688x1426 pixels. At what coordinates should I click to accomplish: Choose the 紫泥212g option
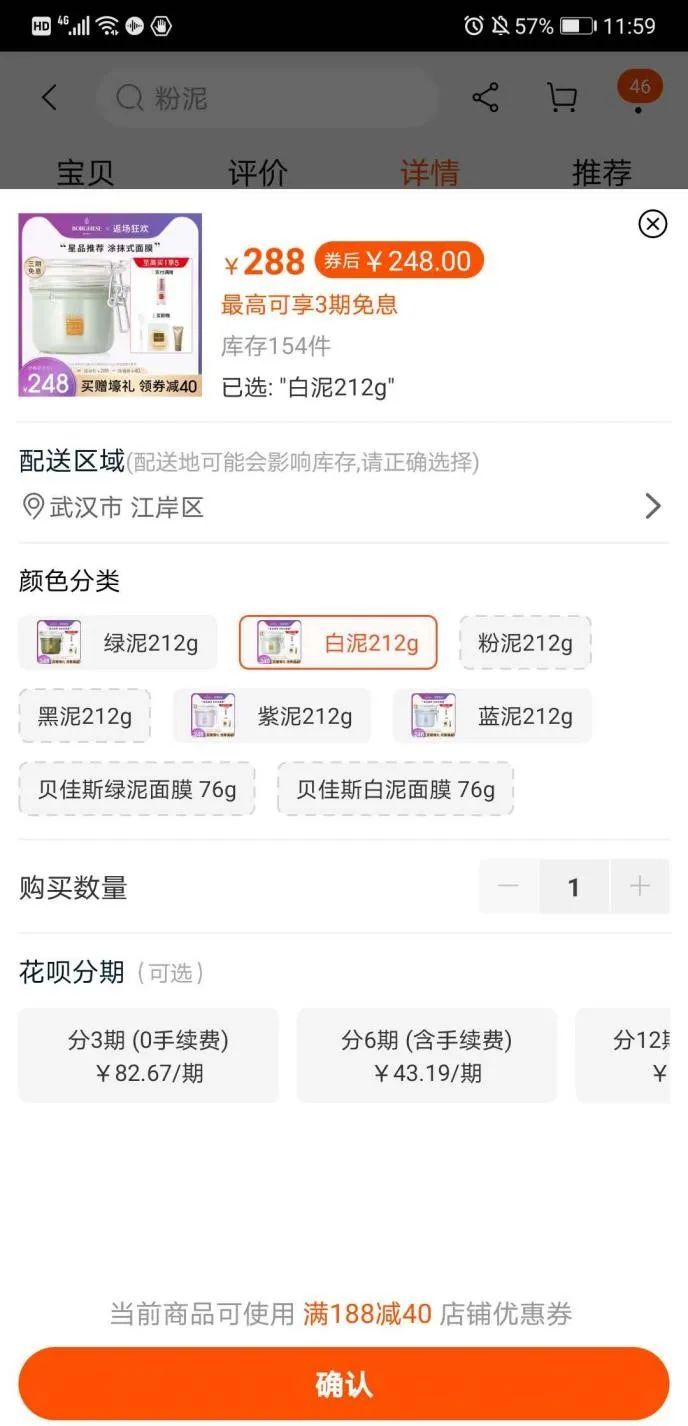point(272,716)
